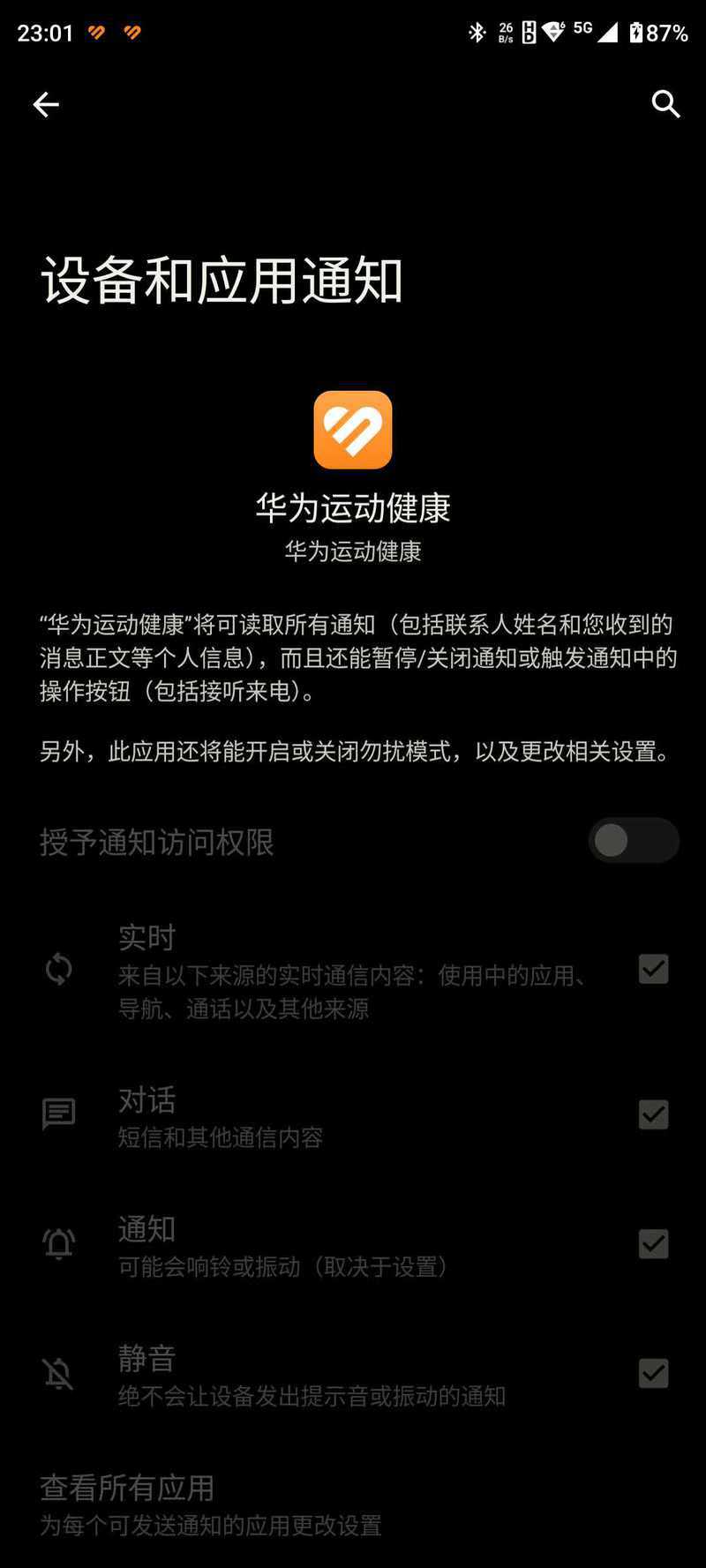Uncheck the 静音 checkbox
Screen dimensions: 706x1568
653,1373
